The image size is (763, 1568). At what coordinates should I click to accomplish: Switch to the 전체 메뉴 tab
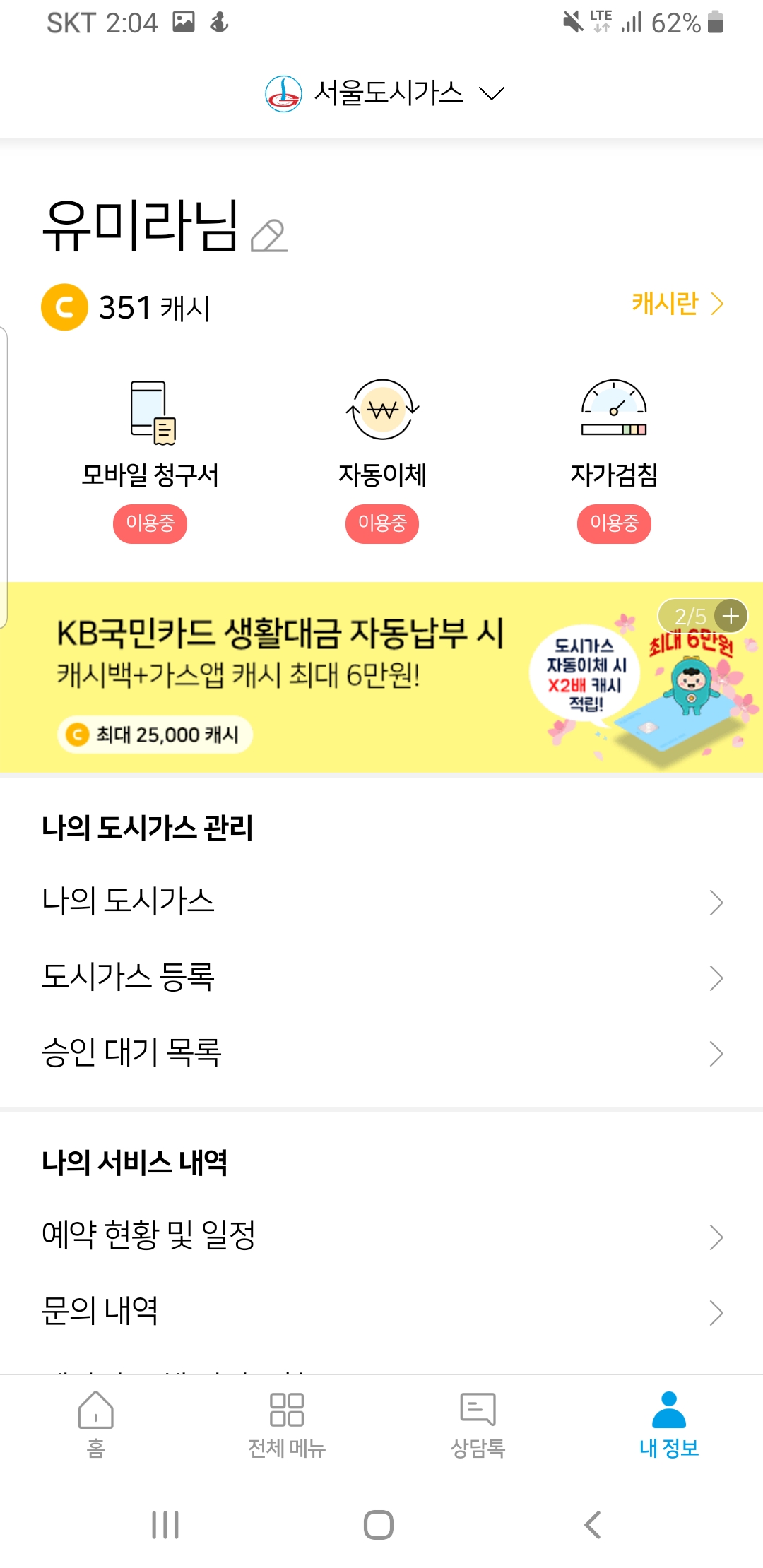point(286,1424)
